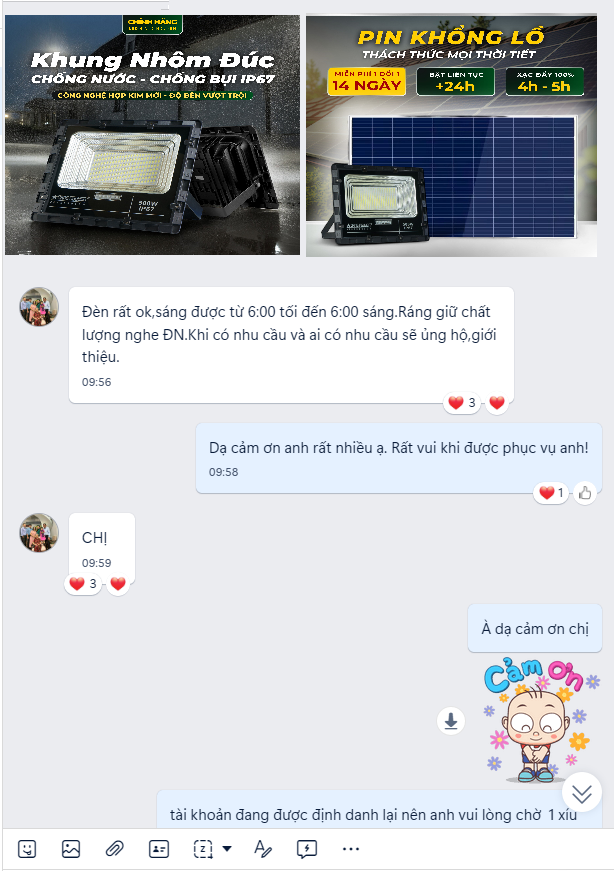The height and width of the screenshot is (873, 614).
Task: Capture a screenshot with the toolbar icon
Action: 203,849
